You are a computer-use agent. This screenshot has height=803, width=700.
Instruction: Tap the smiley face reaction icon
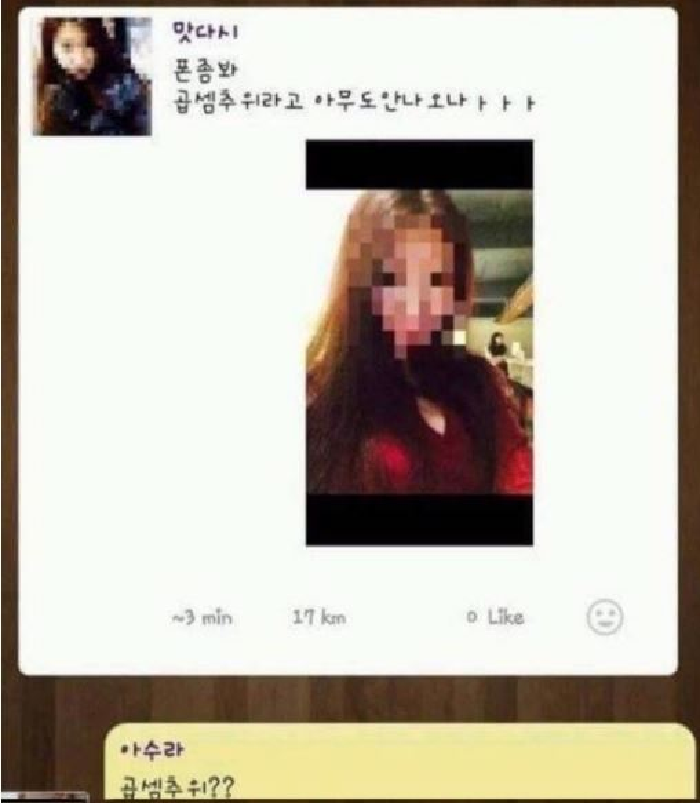pos(604,617)
